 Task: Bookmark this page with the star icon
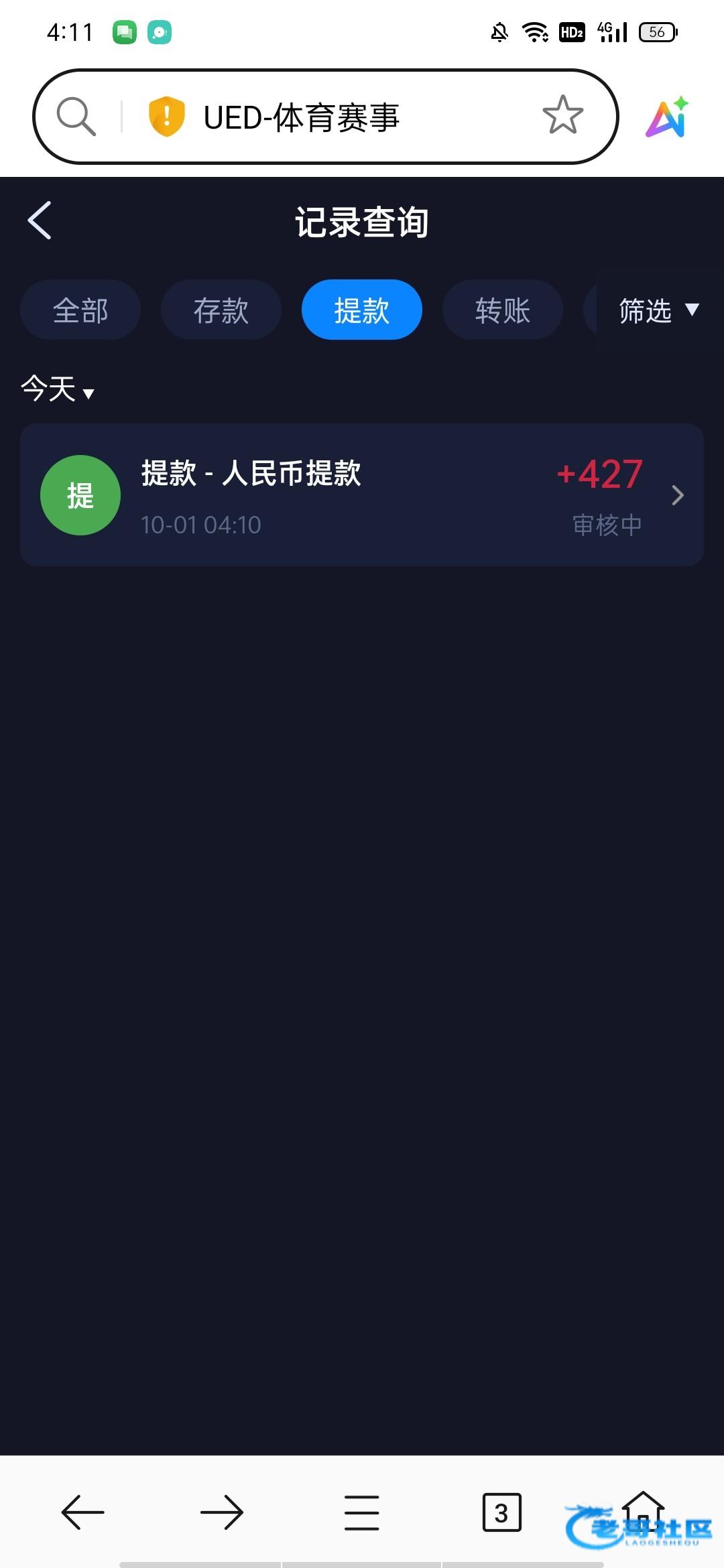(562, 115)
